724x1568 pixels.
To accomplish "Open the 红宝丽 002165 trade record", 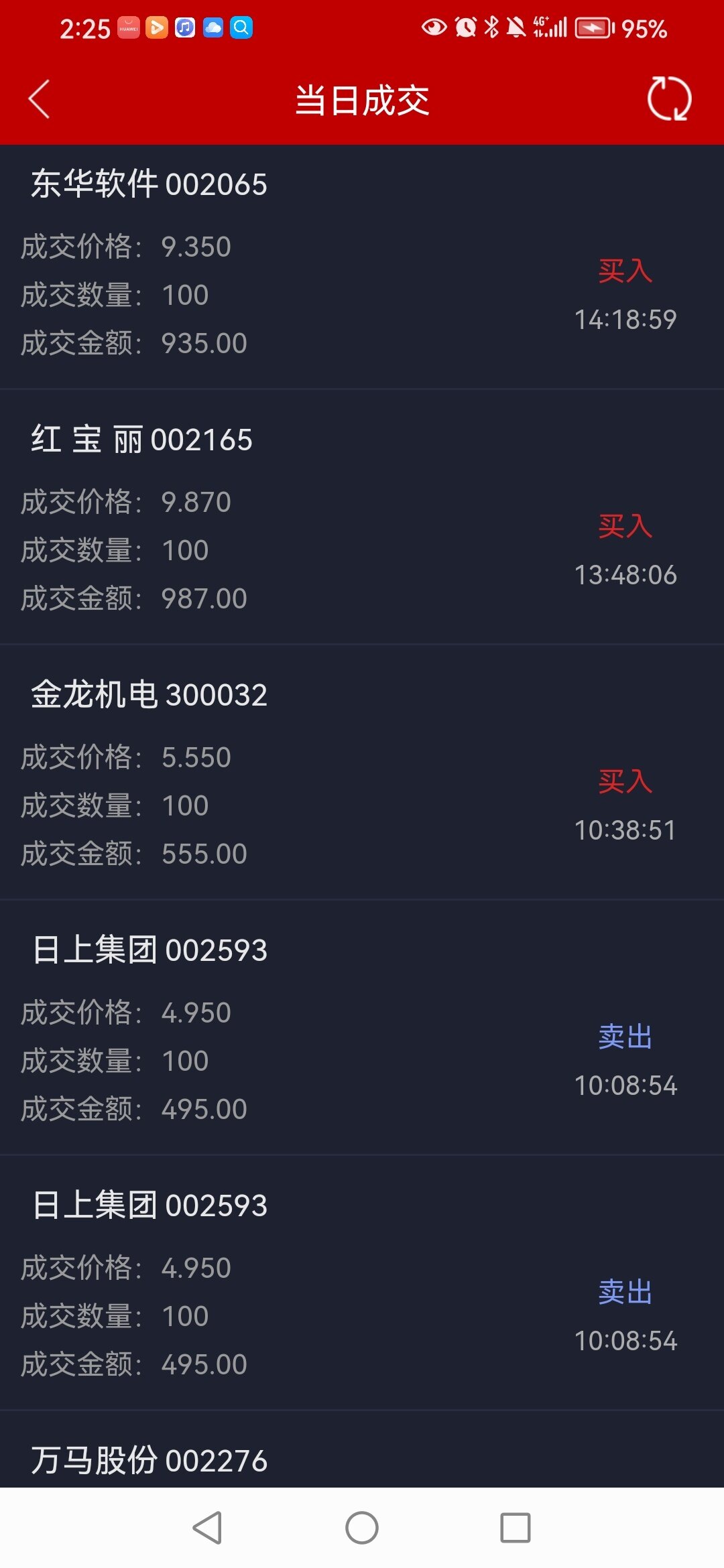I will [362, 517].
